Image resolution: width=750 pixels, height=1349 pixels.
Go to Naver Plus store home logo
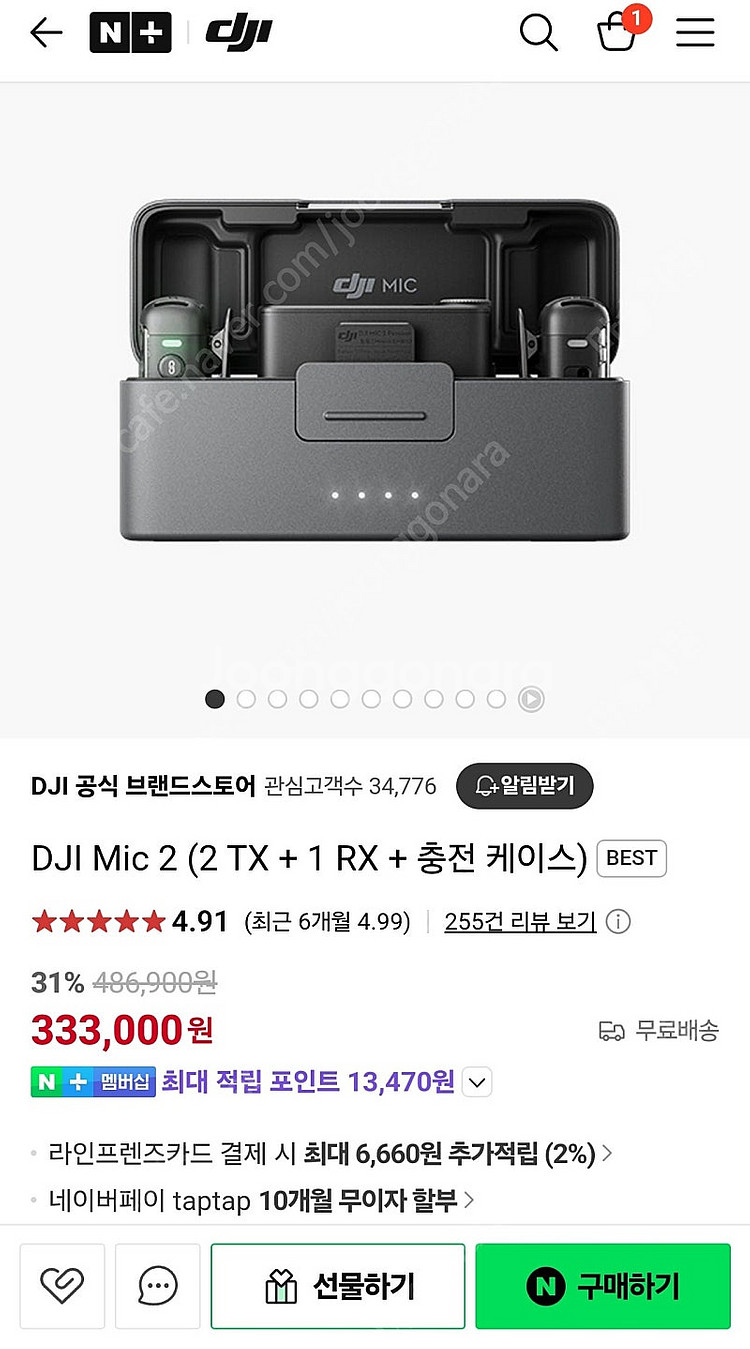(130, 33)
